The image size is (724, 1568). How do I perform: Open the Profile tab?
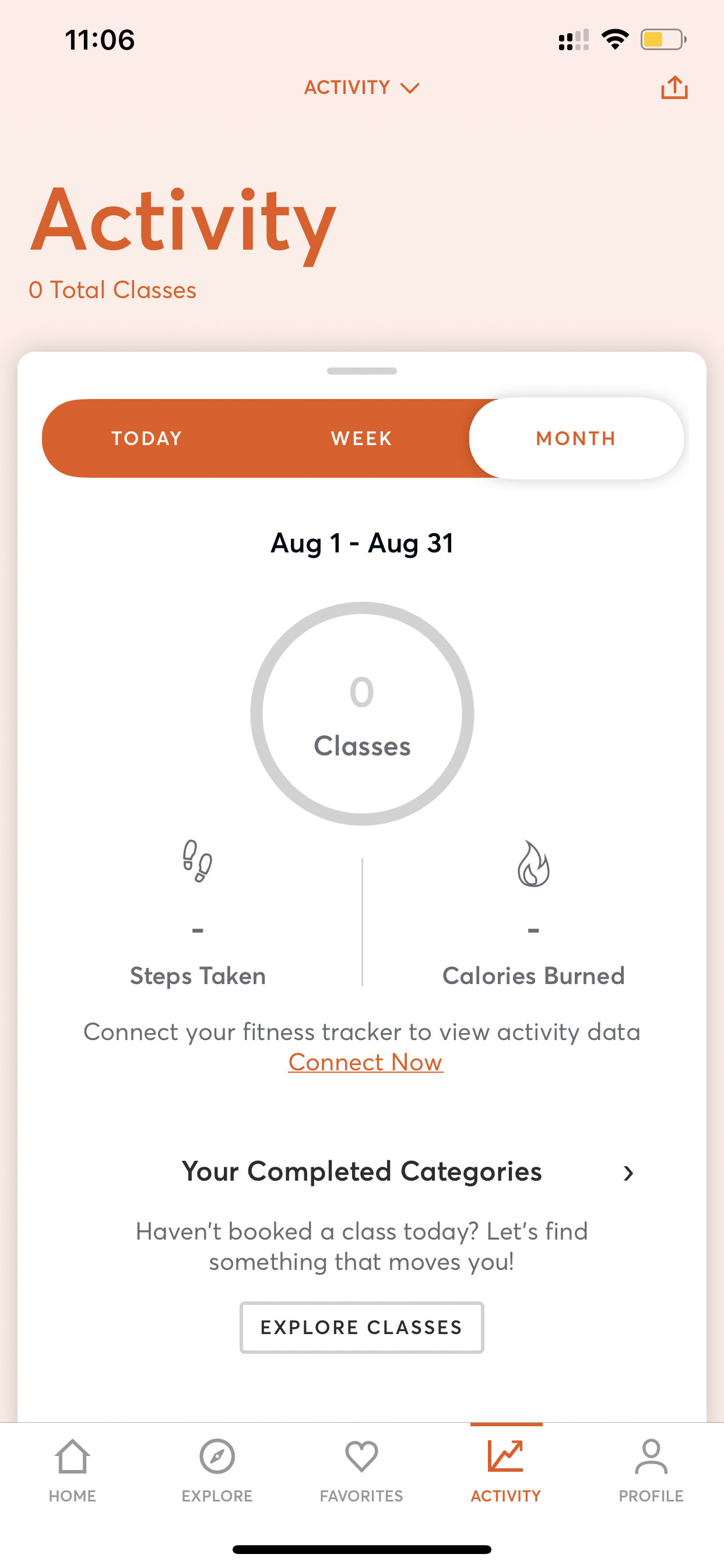(x=651, y=1469)
